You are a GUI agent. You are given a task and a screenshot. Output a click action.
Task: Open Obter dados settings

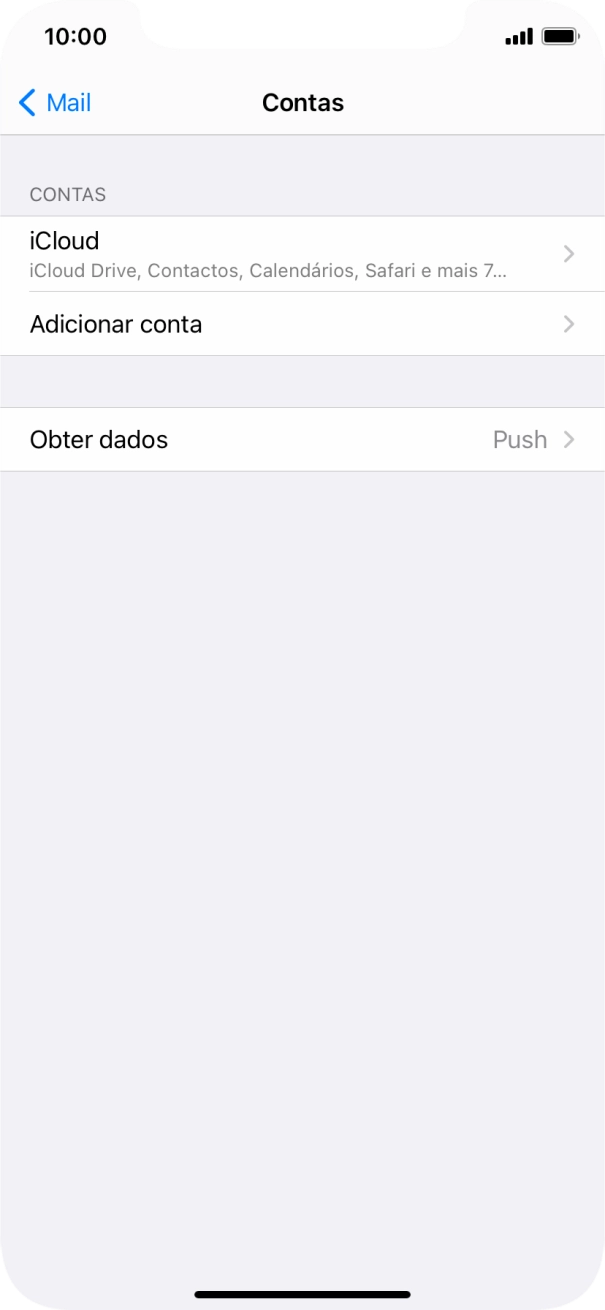click(300, 440)
